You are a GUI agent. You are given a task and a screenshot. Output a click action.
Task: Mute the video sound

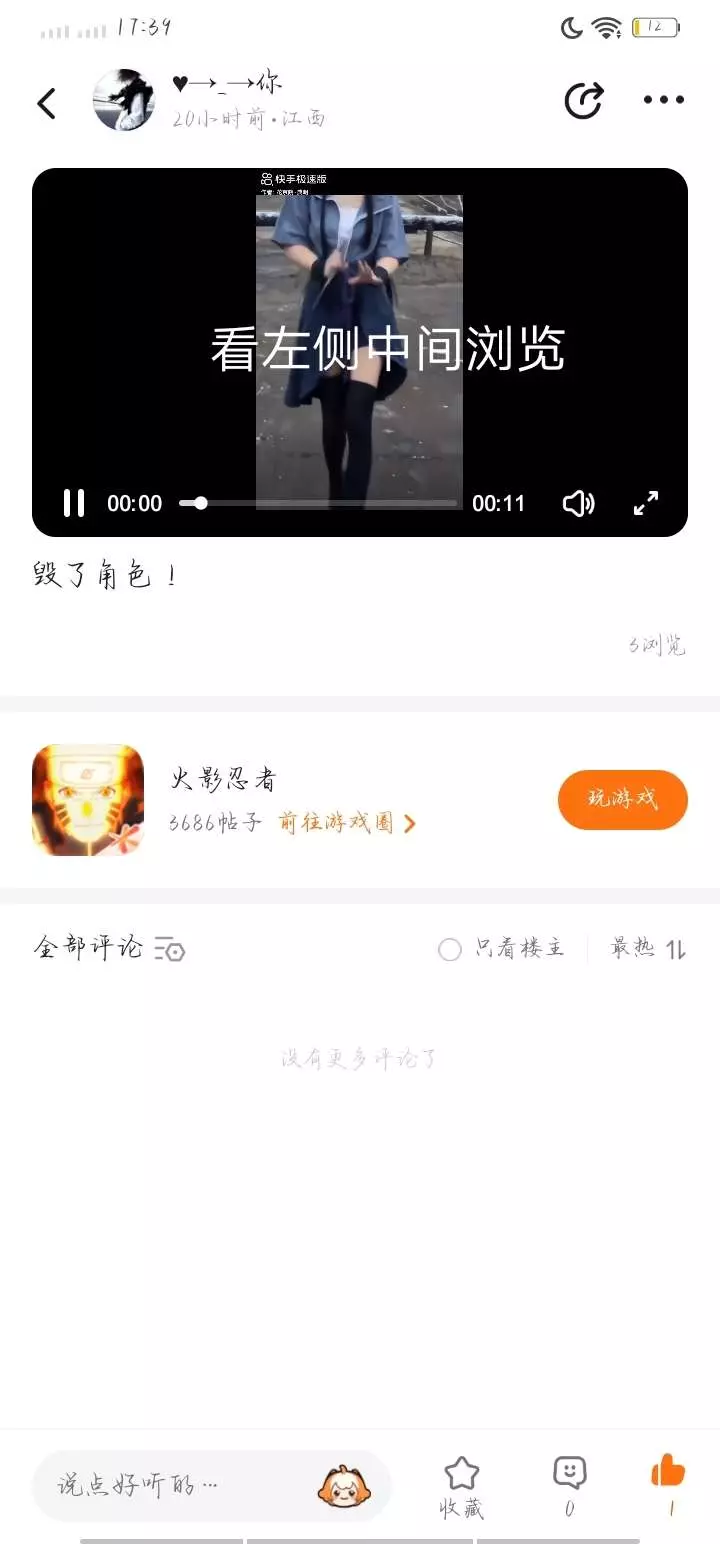578,503
